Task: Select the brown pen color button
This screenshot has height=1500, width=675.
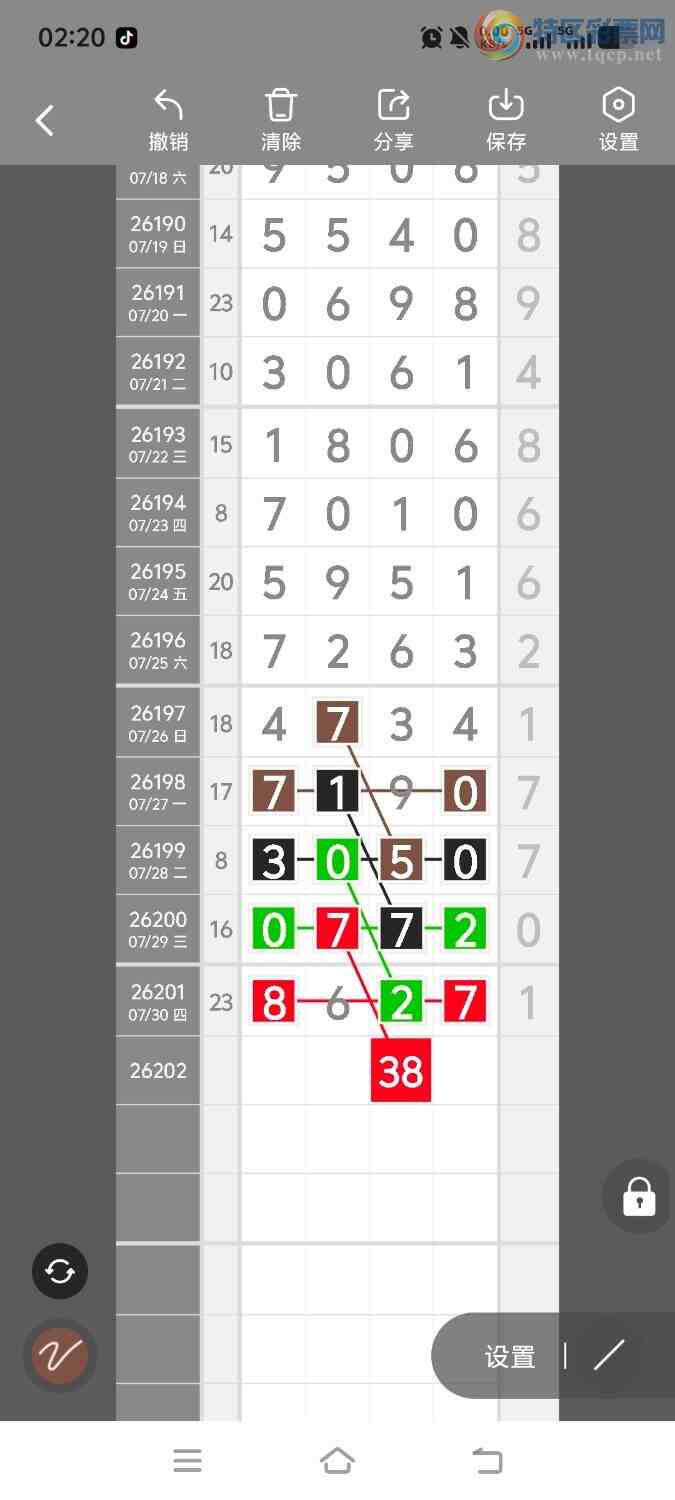Action: [x=60, y=1356]
